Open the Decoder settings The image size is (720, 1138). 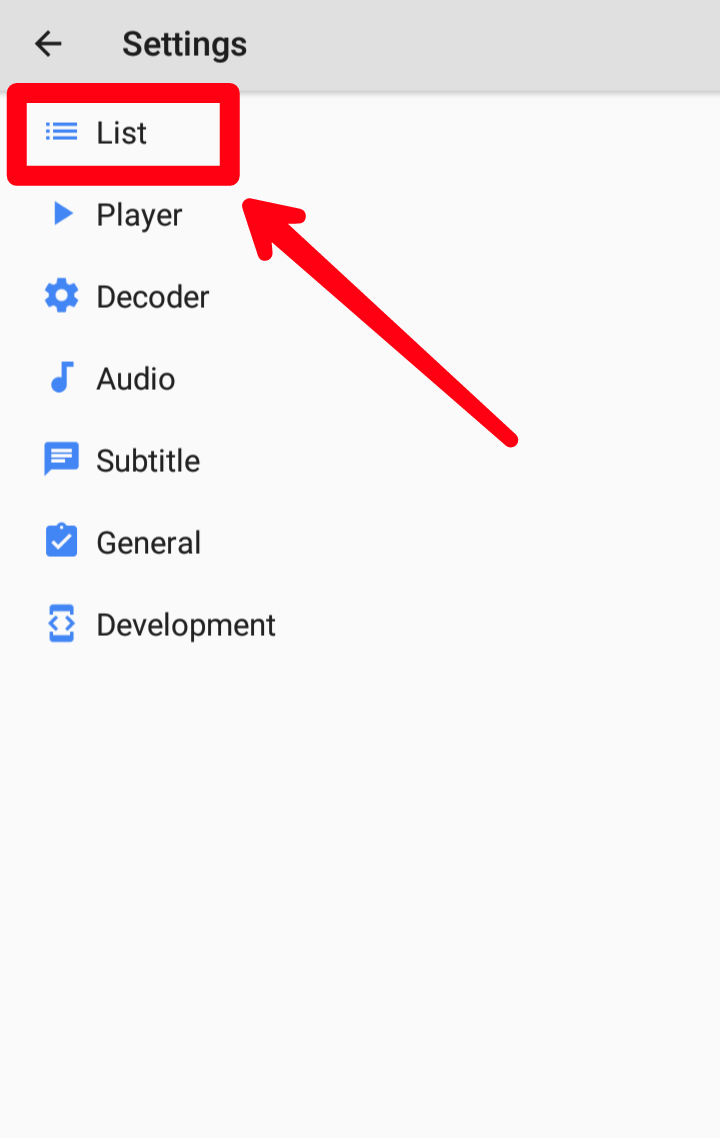tap(152, 297)
